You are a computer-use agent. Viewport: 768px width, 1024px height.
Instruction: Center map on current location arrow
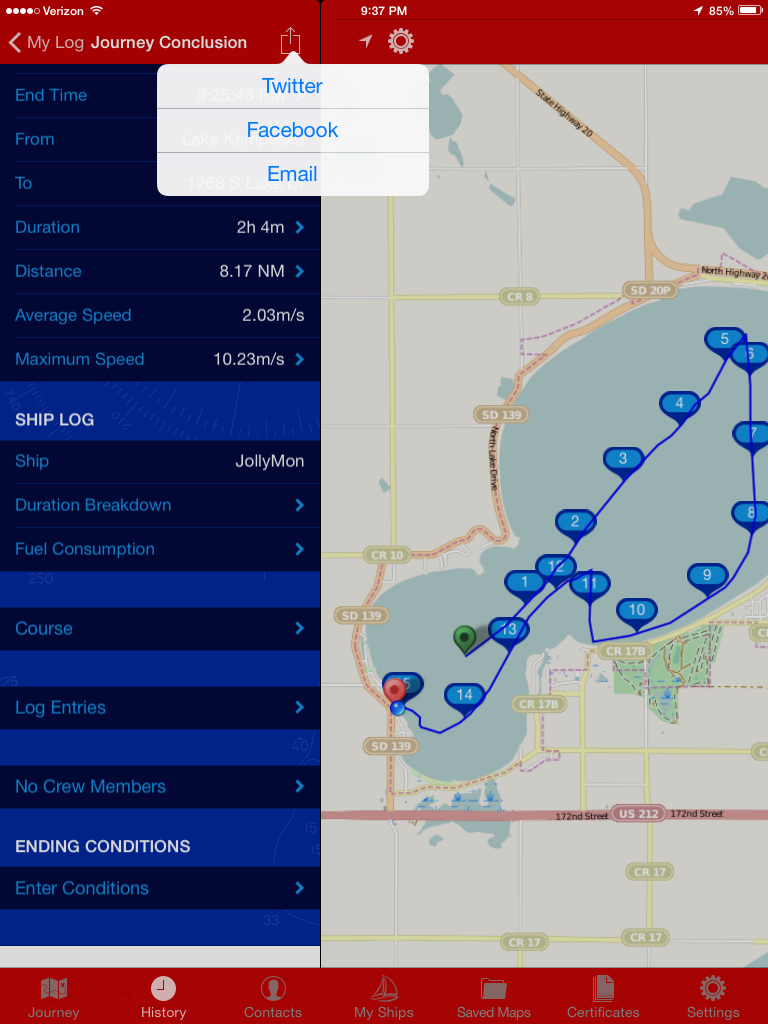coord(366,42)
